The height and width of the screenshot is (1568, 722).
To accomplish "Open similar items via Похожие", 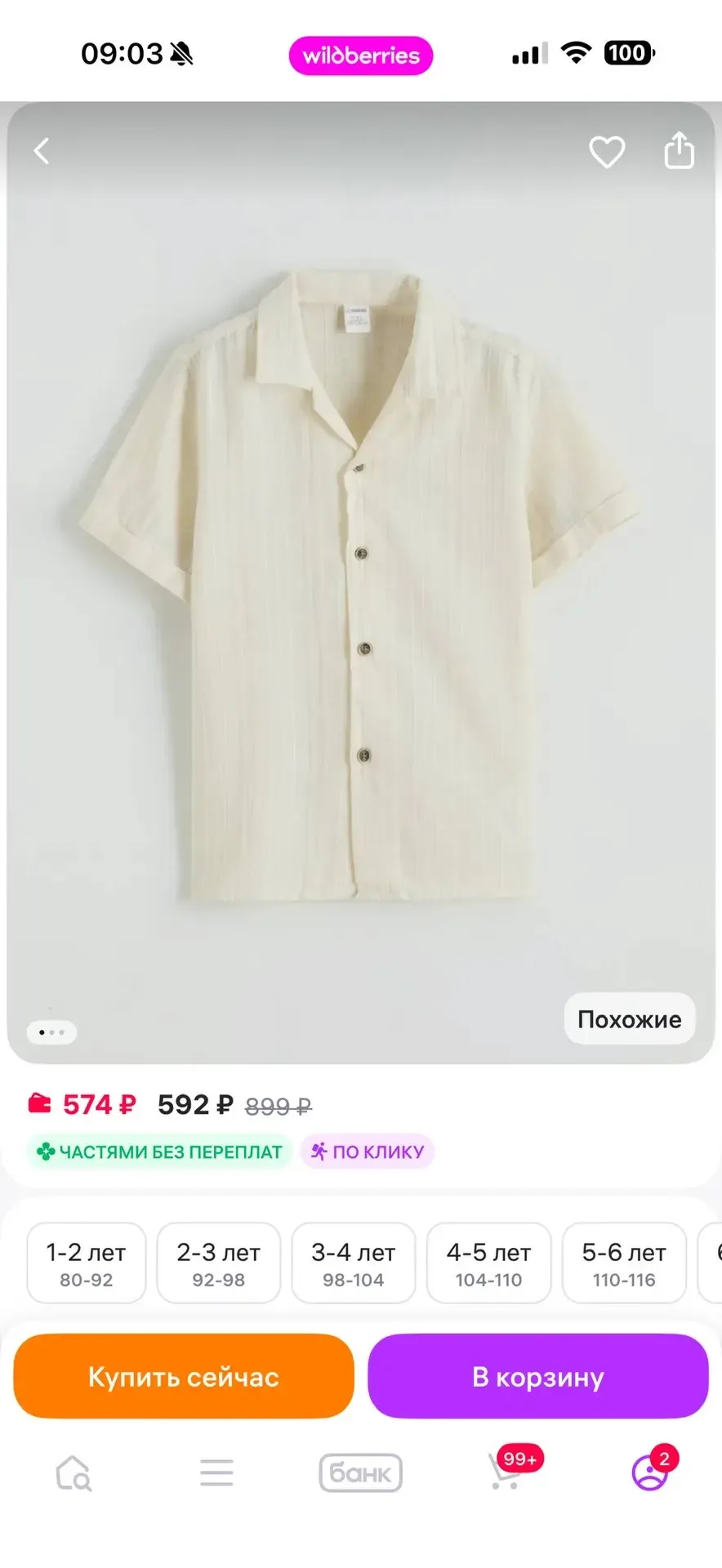I will pos(629,1018).
